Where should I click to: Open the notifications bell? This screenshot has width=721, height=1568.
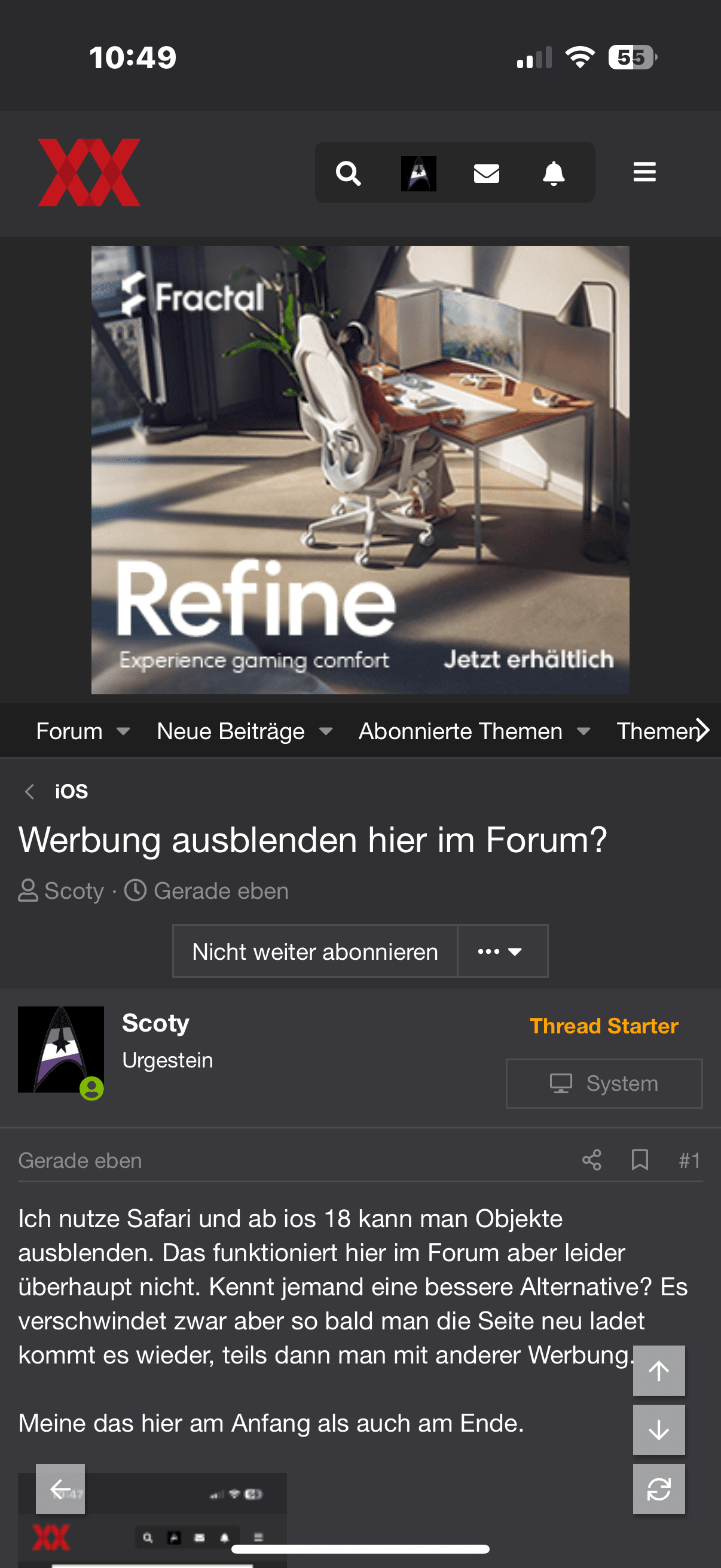(553, 173)
